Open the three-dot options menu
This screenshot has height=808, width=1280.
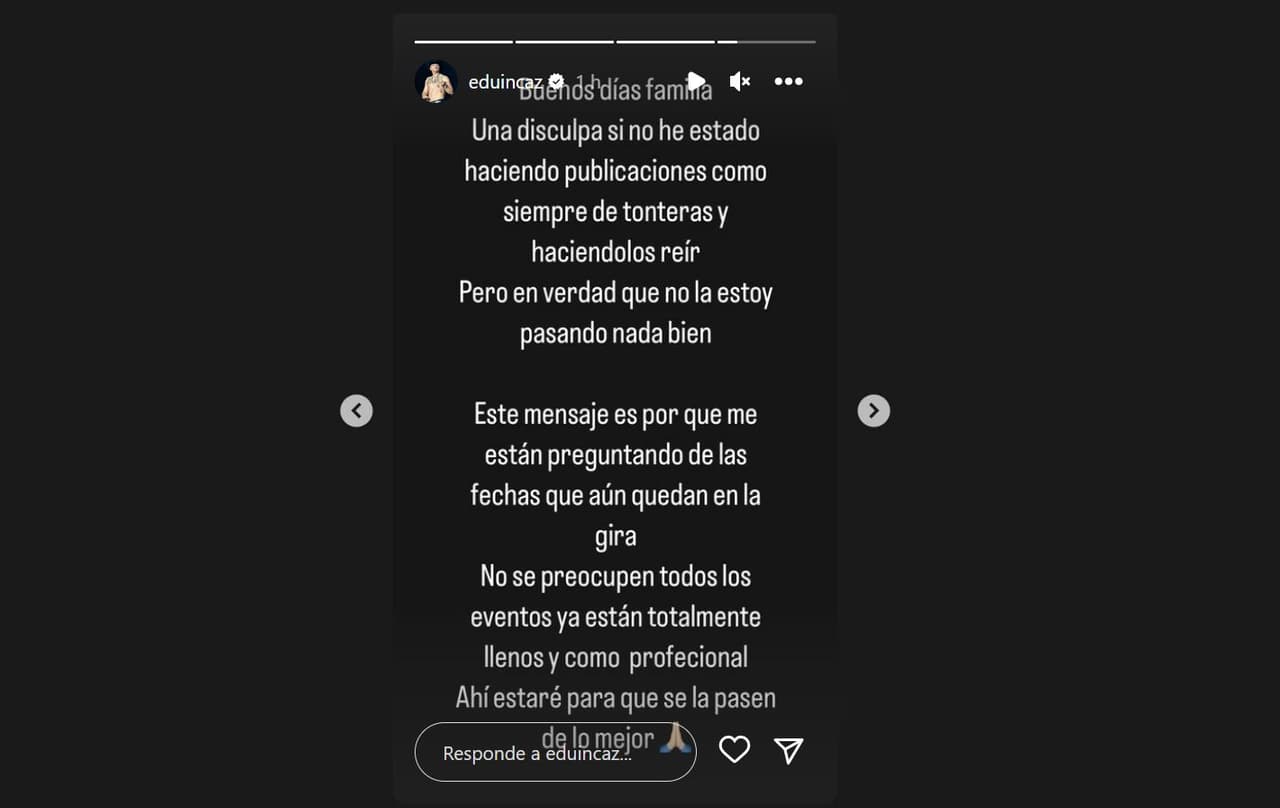(x=788, y=82)
